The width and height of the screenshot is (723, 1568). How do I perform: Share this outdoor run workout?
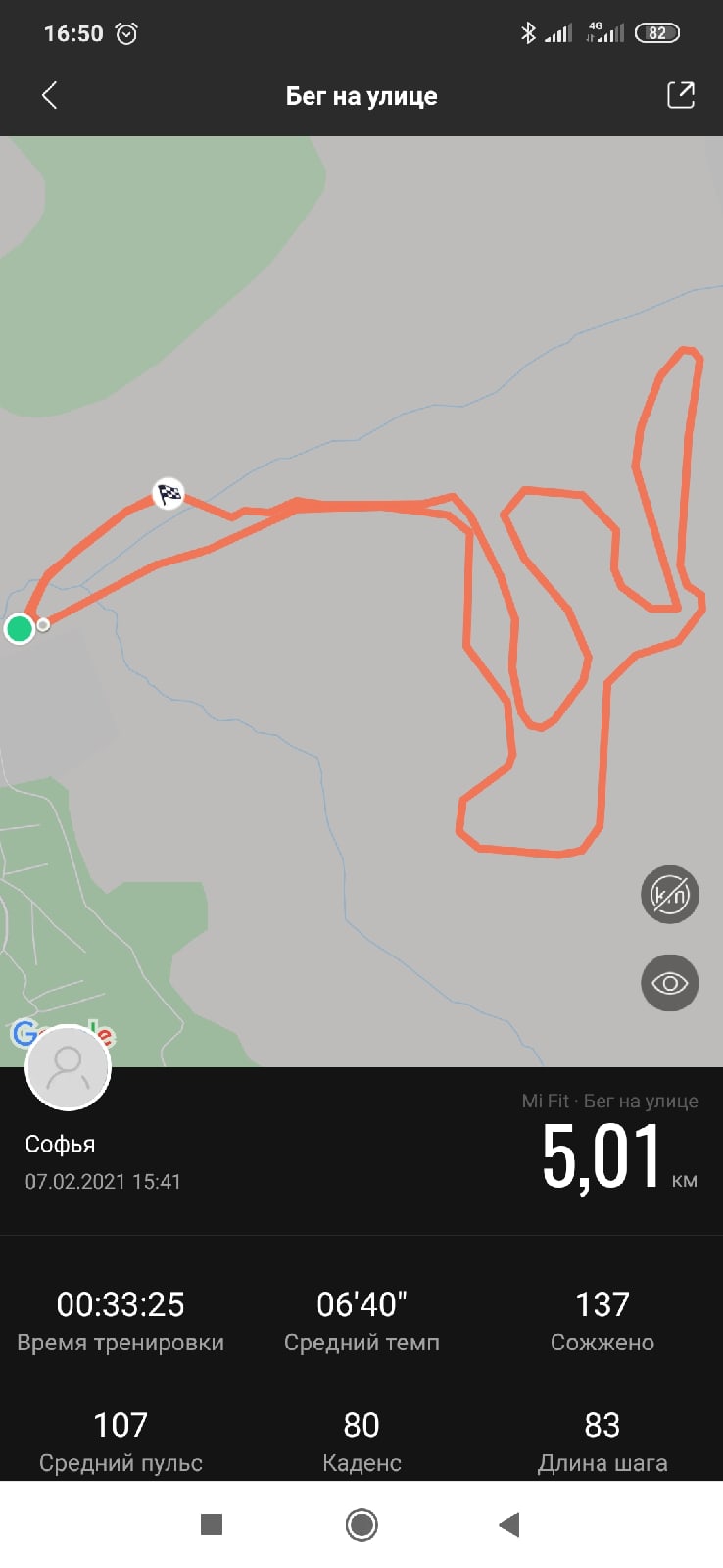680,95
